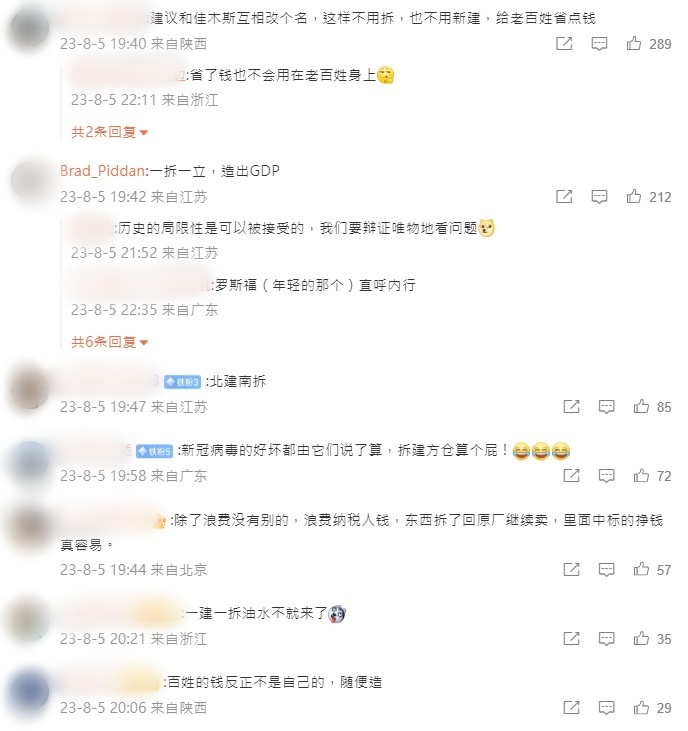Open Brad_Piddan's avatar
Viewport: 688px width, 731px height.
point(30,182)
